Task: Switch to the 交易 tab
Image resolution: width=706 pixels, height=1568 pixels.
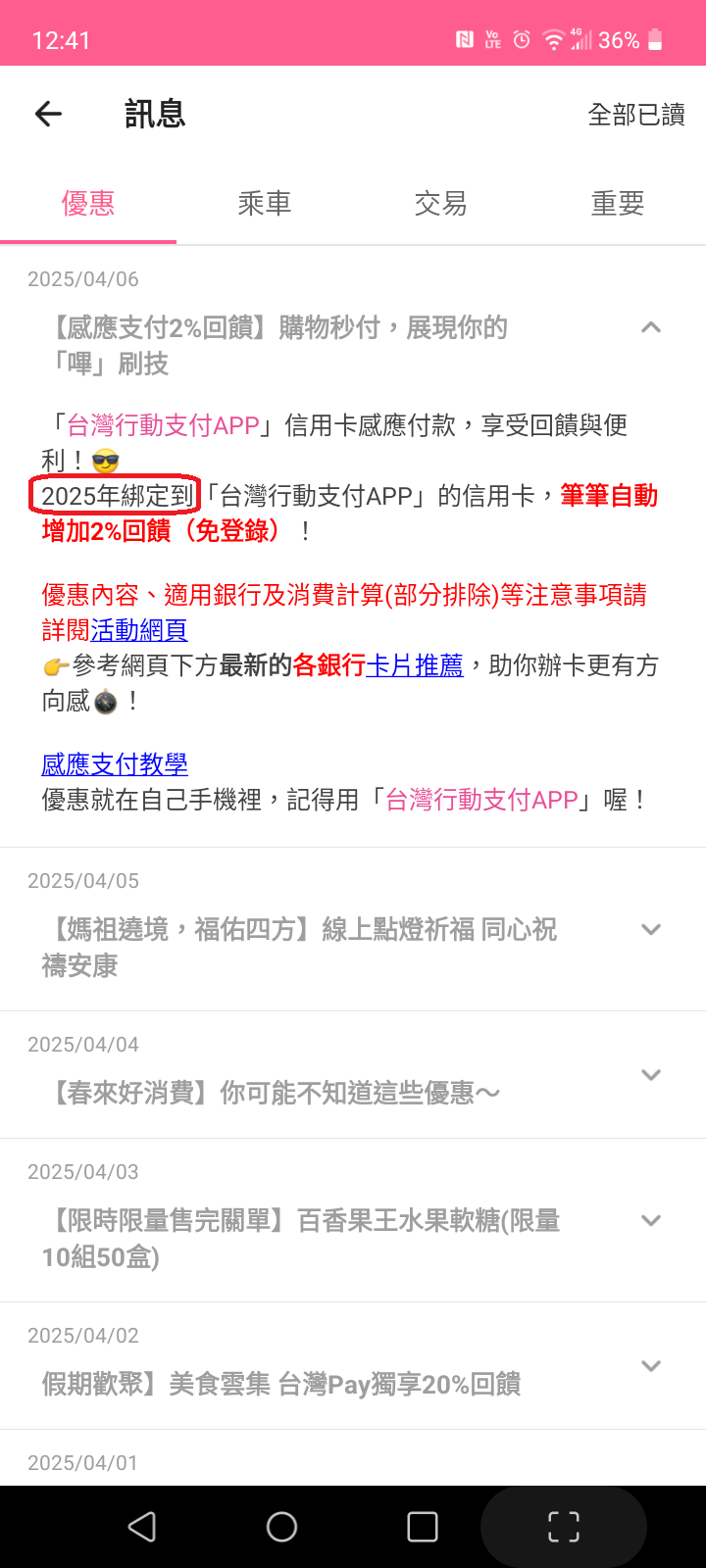Action: tap(441, 204)
